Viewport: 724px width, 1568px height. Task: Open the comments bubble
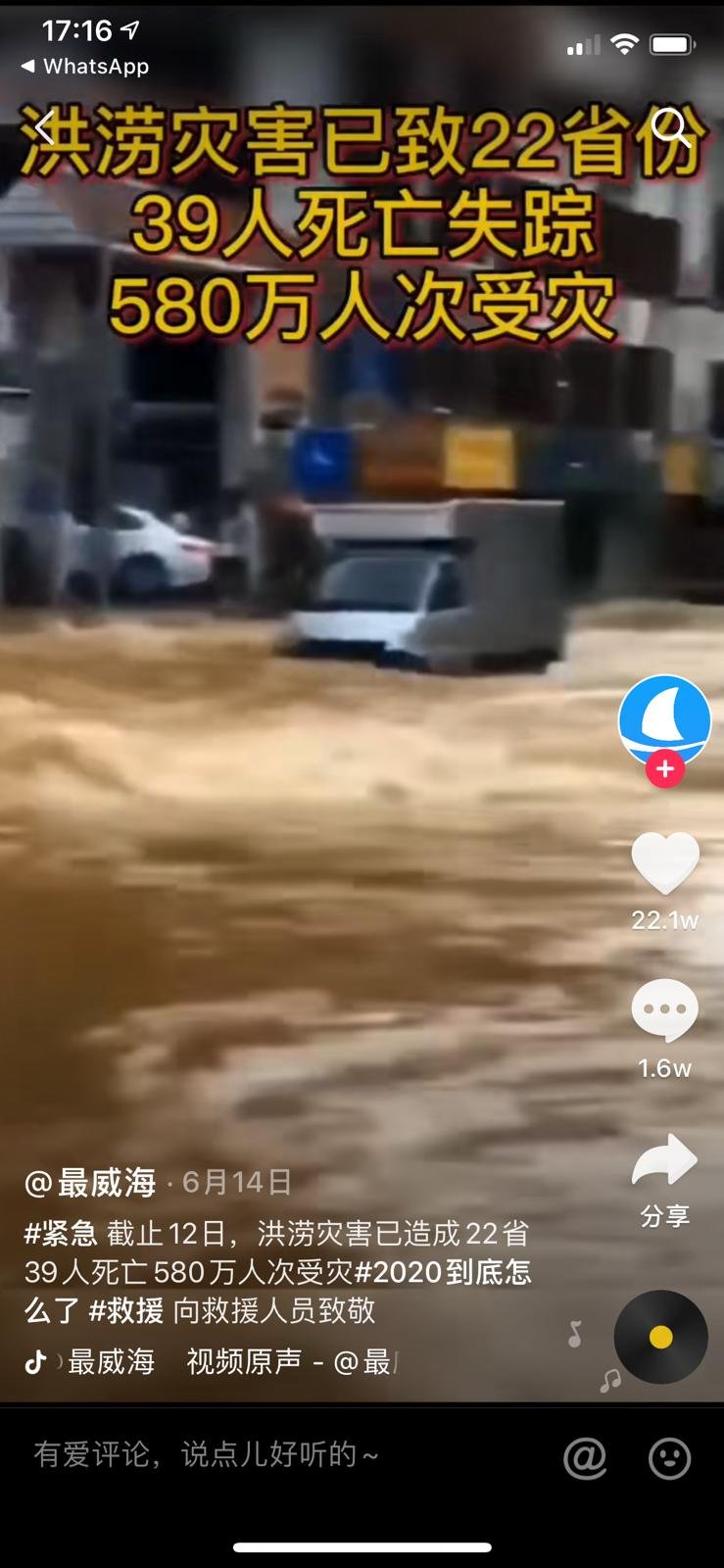pyautogui.click(x=664, y=1010)
